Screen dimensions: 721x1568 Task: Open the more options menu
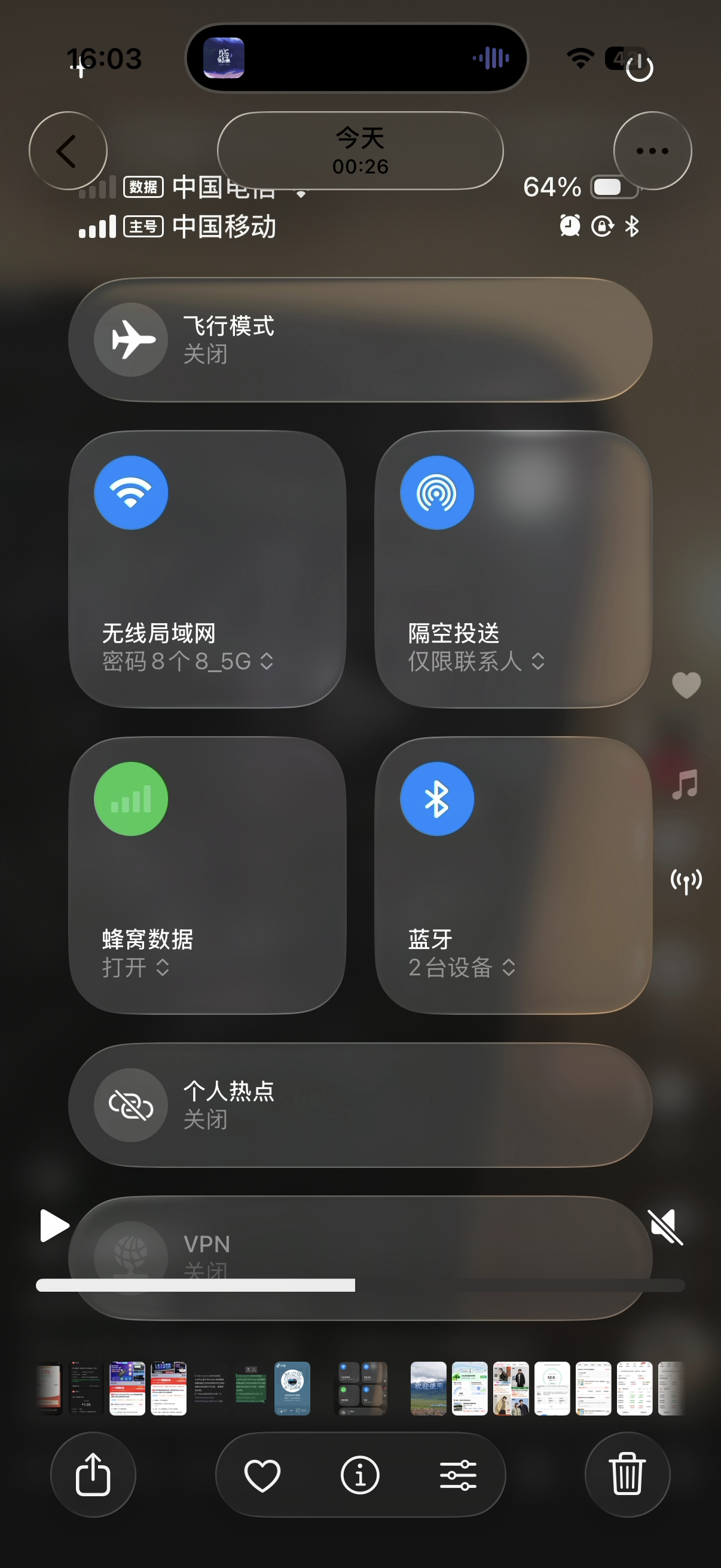652,151
